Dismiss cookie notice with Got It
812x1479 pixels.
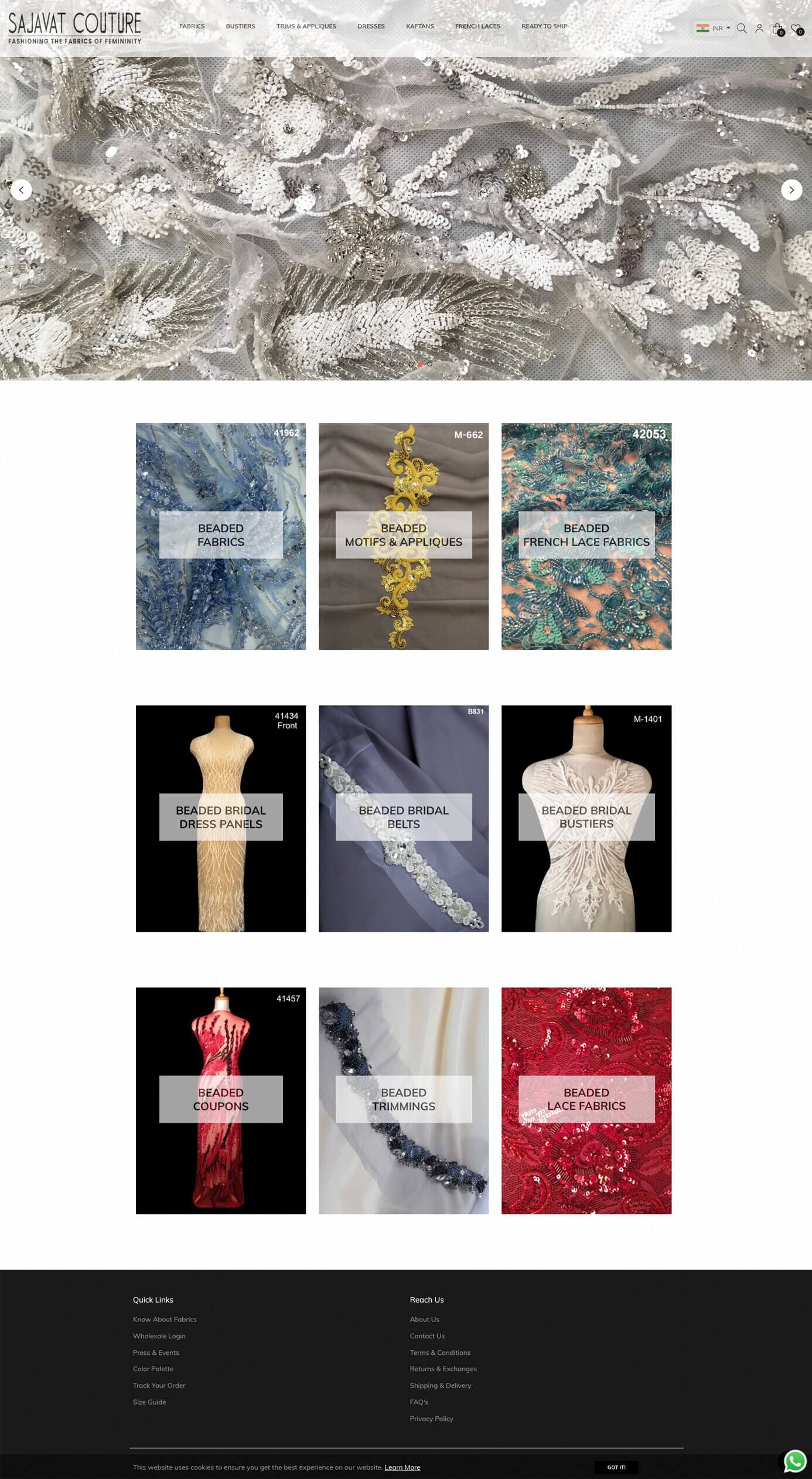(616, 1467)
